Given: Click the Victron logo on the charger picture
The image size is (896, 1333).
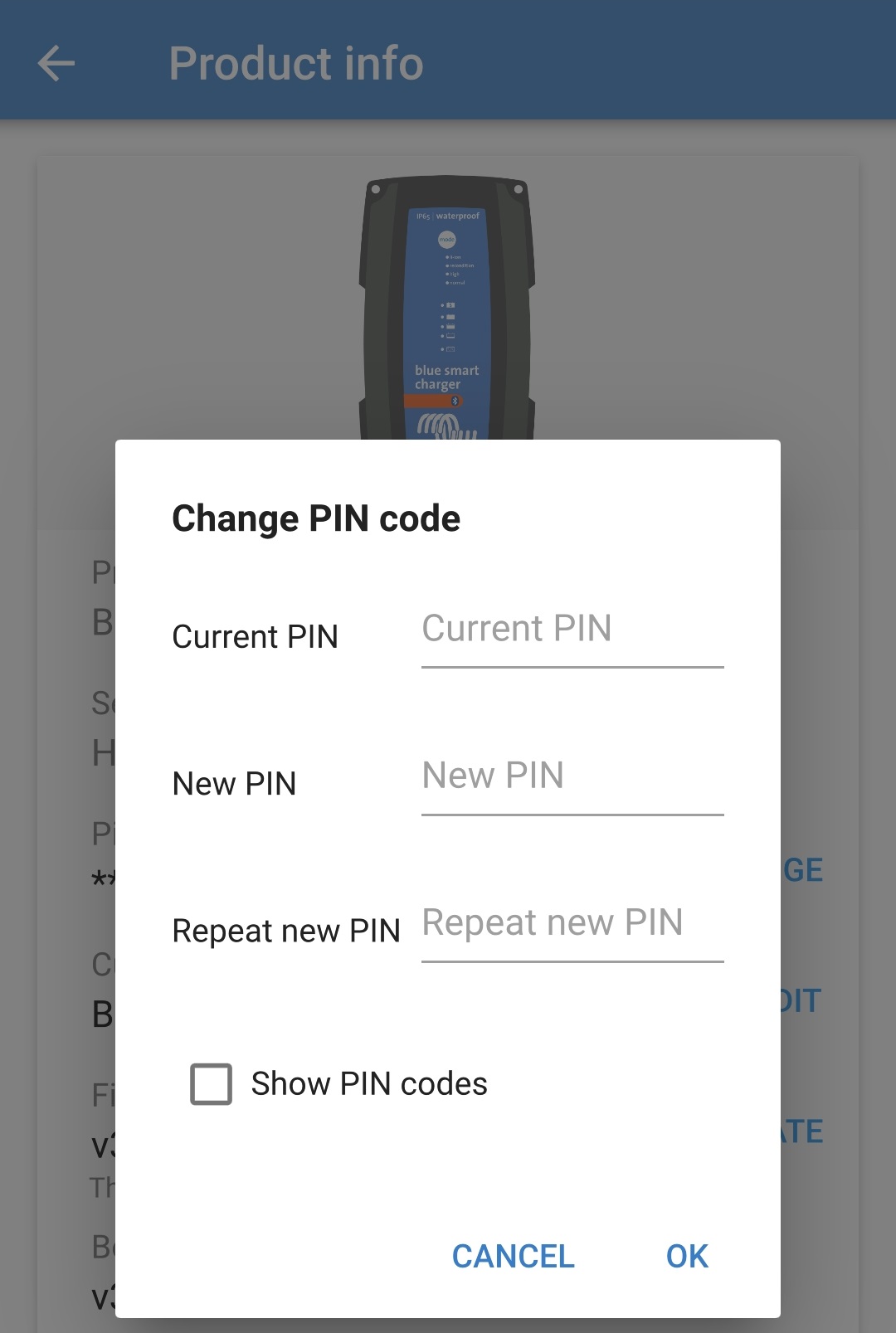Looking at the screenshot, I should click(444, 425).
